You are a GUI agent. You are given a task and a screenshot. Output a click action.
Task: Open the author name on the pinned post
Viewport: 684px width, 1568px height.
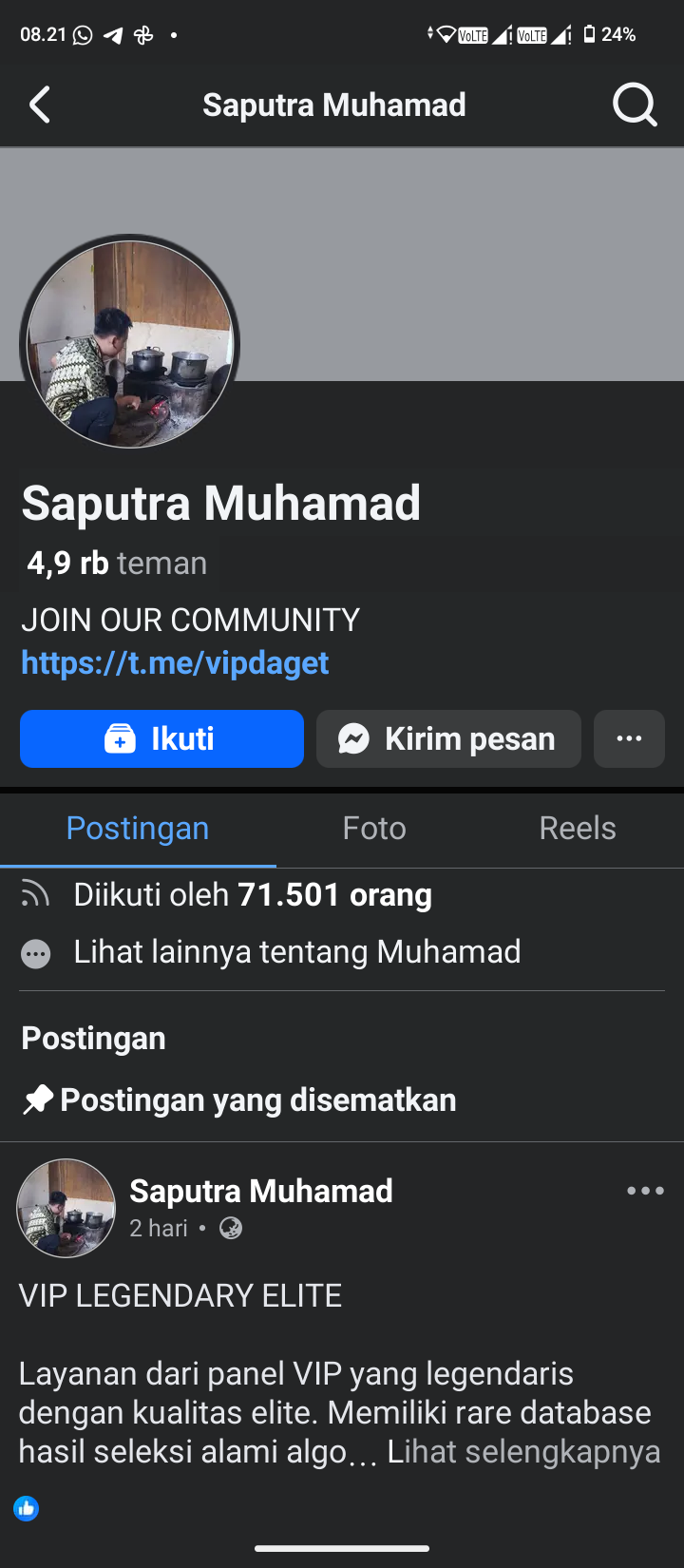coord(261,1191)
